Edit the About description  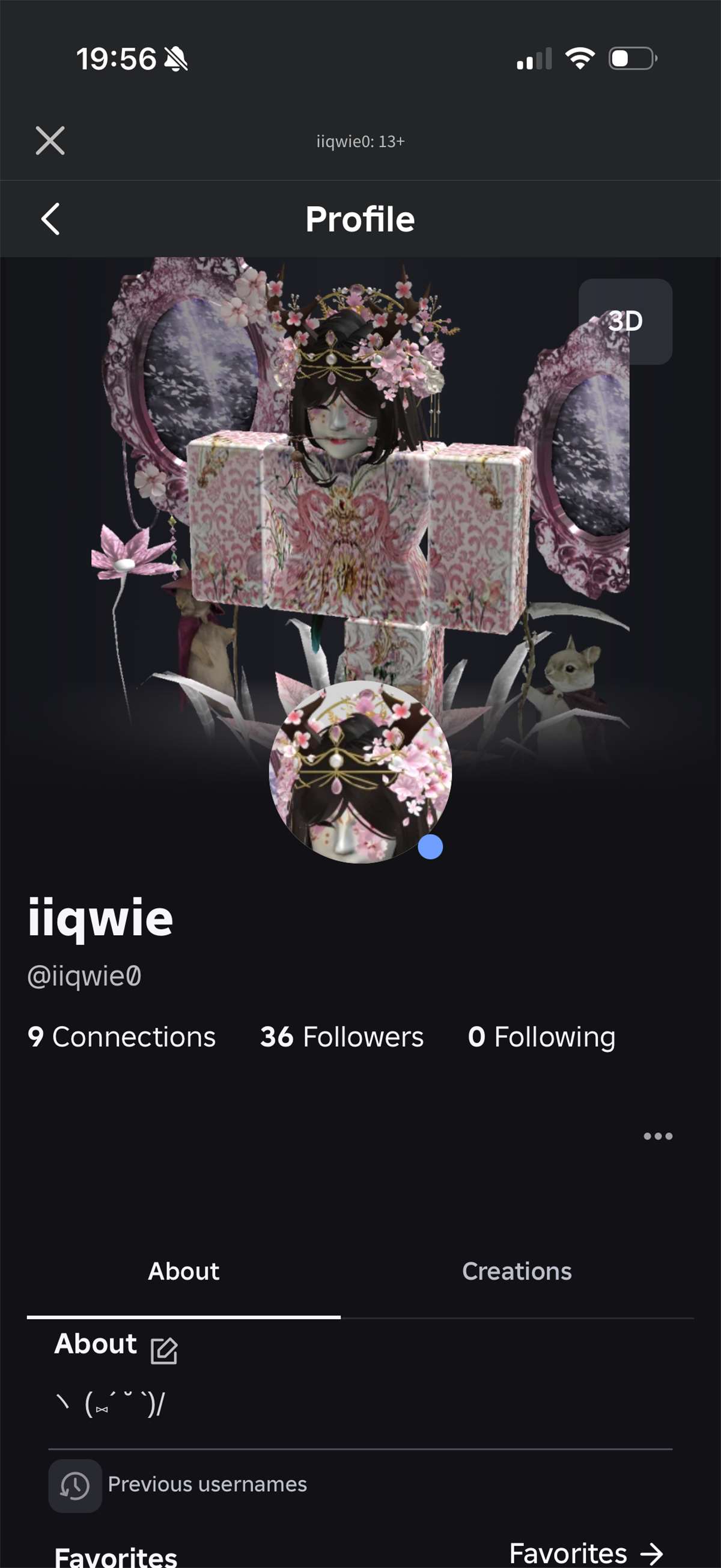coord(163,1351)
